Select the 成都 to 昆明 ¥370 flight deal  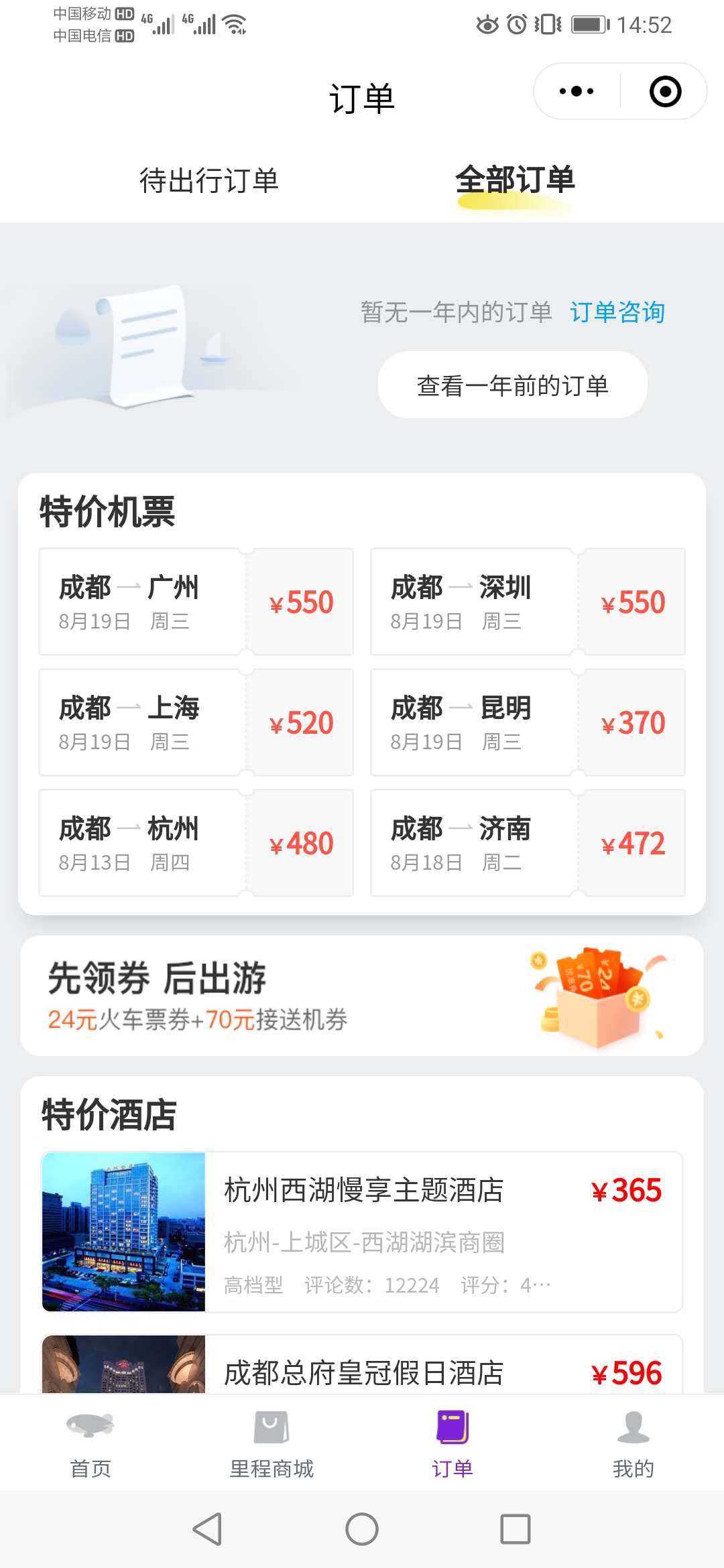pos(527,723)
